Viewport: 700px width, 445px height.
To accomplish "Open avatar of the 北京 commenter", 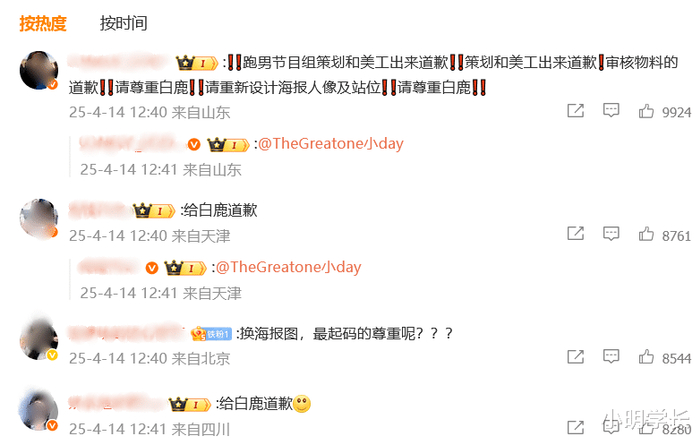I will [x=39, y=339].
